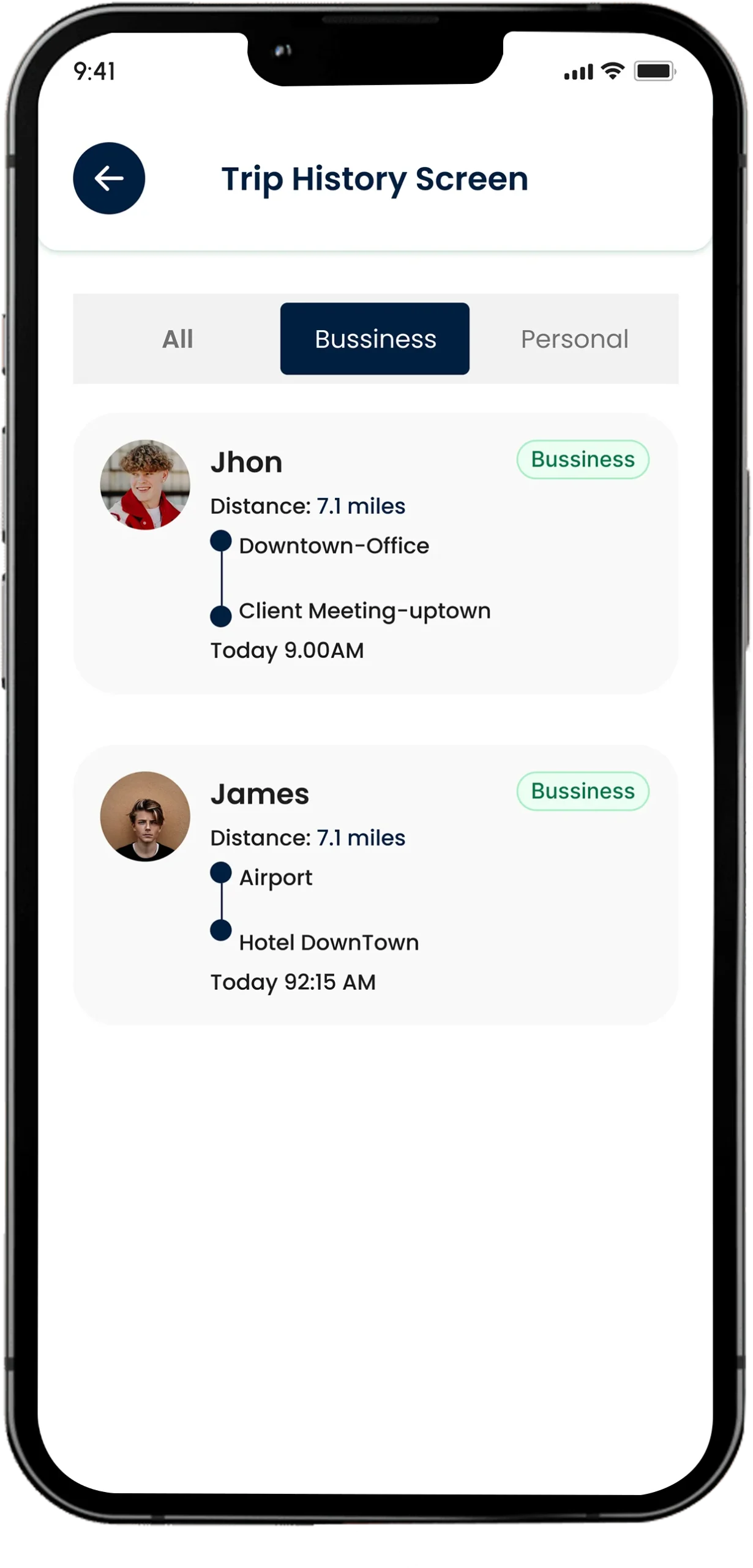
Task: Switch to the Personal tab
Action: coord(574,339)
